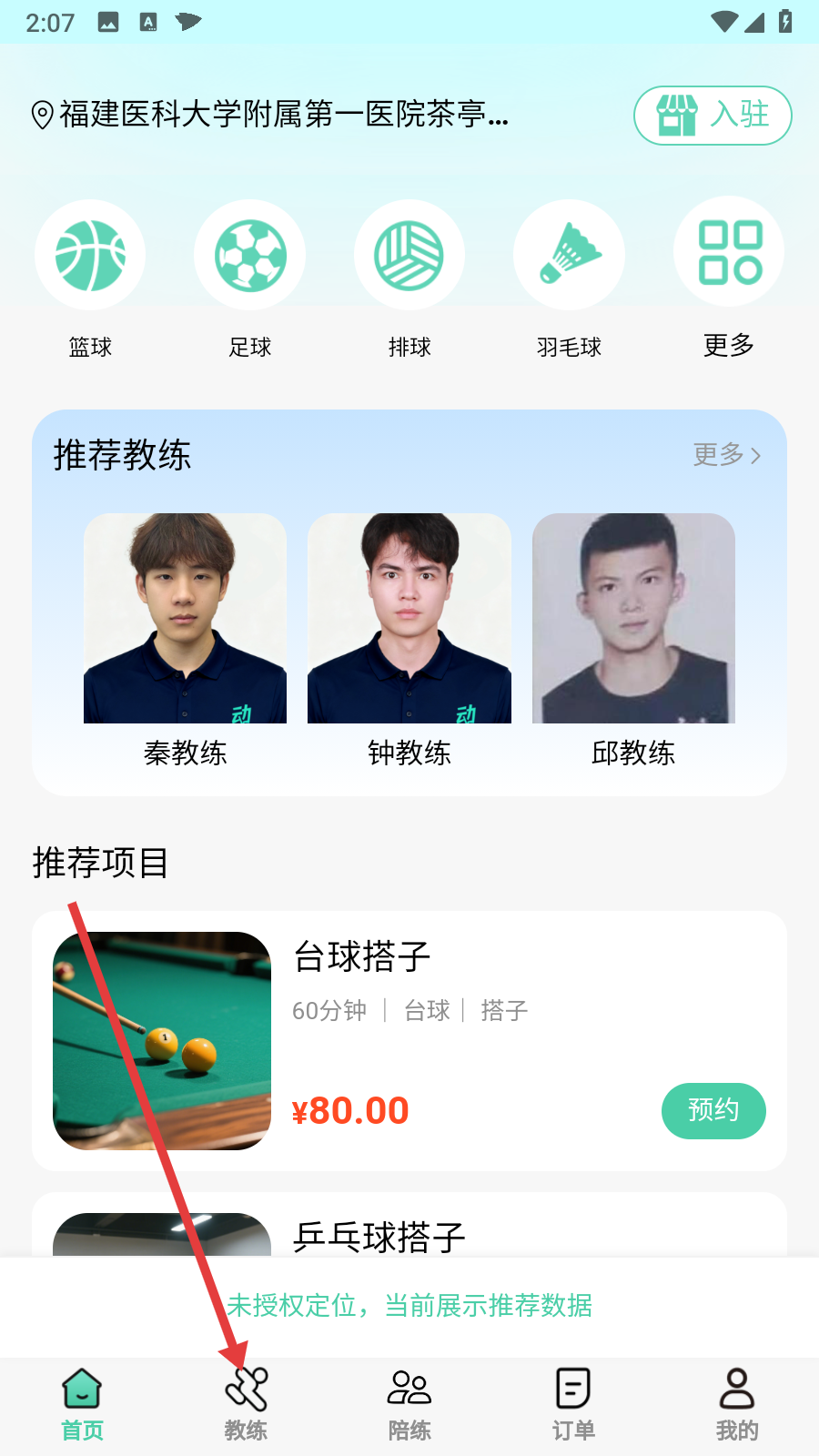This screenshot has height=1456, width=819.
Task: Switch to the 陪练 tab
Action: [409, 1405]
